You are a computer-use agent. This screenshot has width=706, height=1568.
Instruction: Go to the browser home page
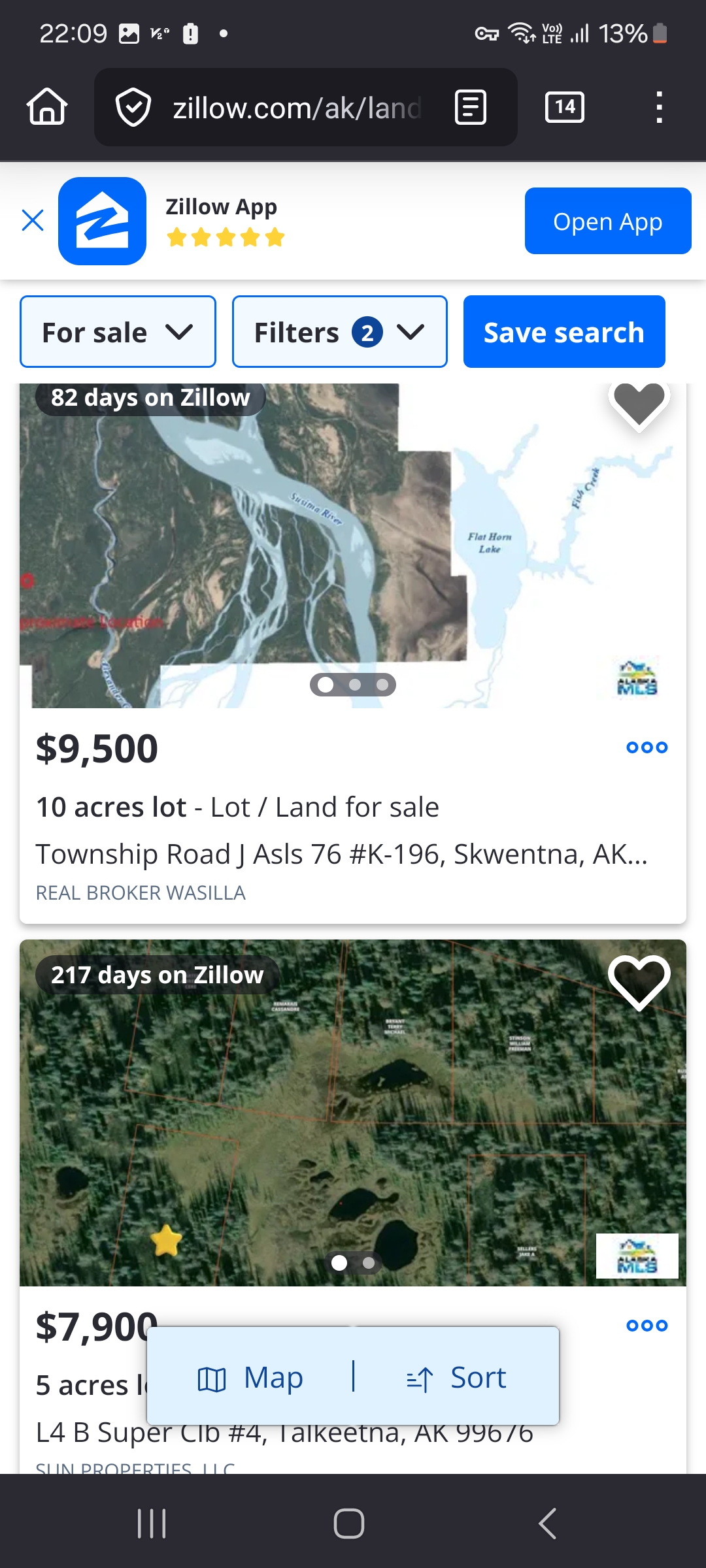(x=47, y=107)
